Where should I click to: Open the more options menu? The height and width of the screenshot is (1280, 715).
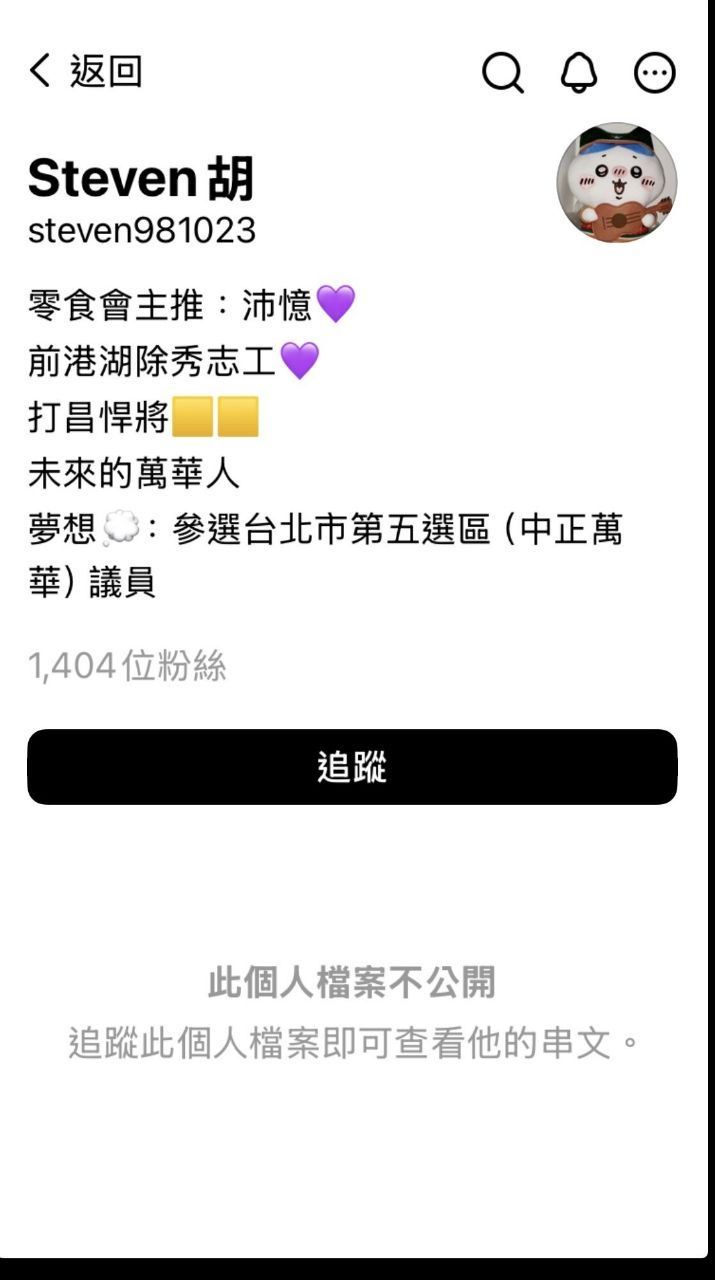coord(655,72)
